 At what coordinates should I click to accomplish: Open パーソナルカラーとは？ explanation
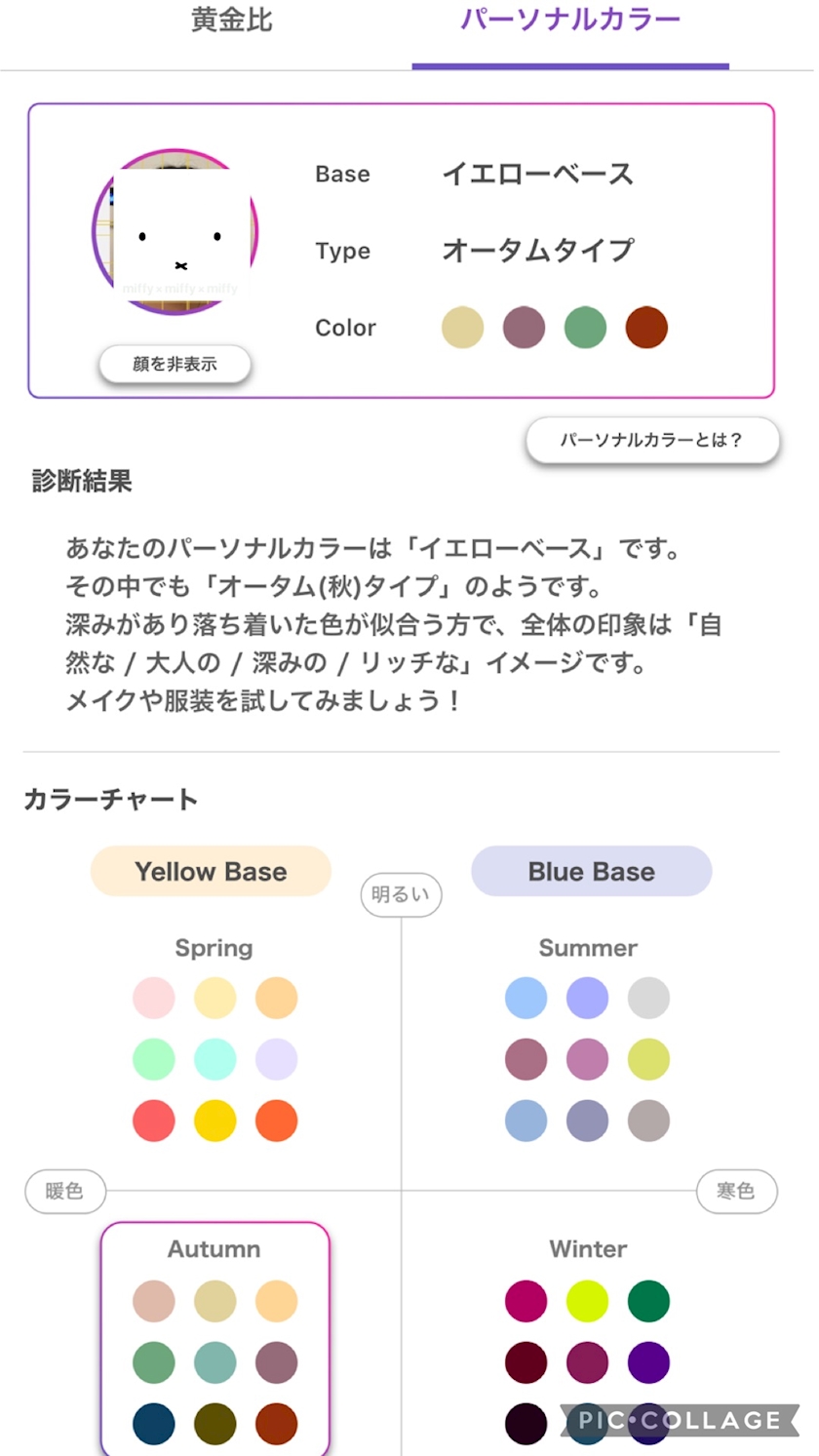point(652,440)
